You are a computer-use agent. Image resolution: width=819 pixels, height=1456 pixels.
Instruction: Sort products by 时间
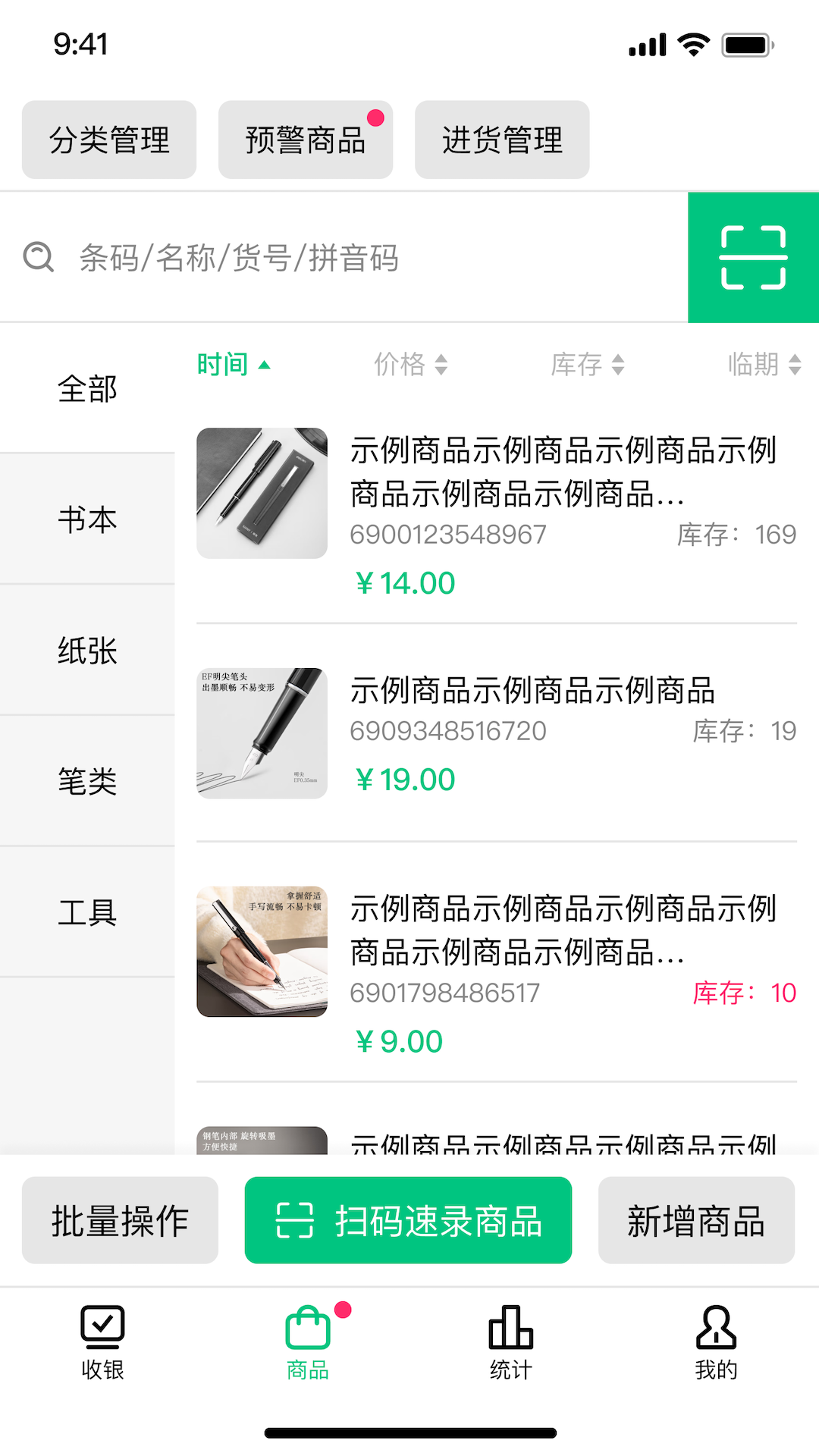pyautogui.click(x=233, y=365)
